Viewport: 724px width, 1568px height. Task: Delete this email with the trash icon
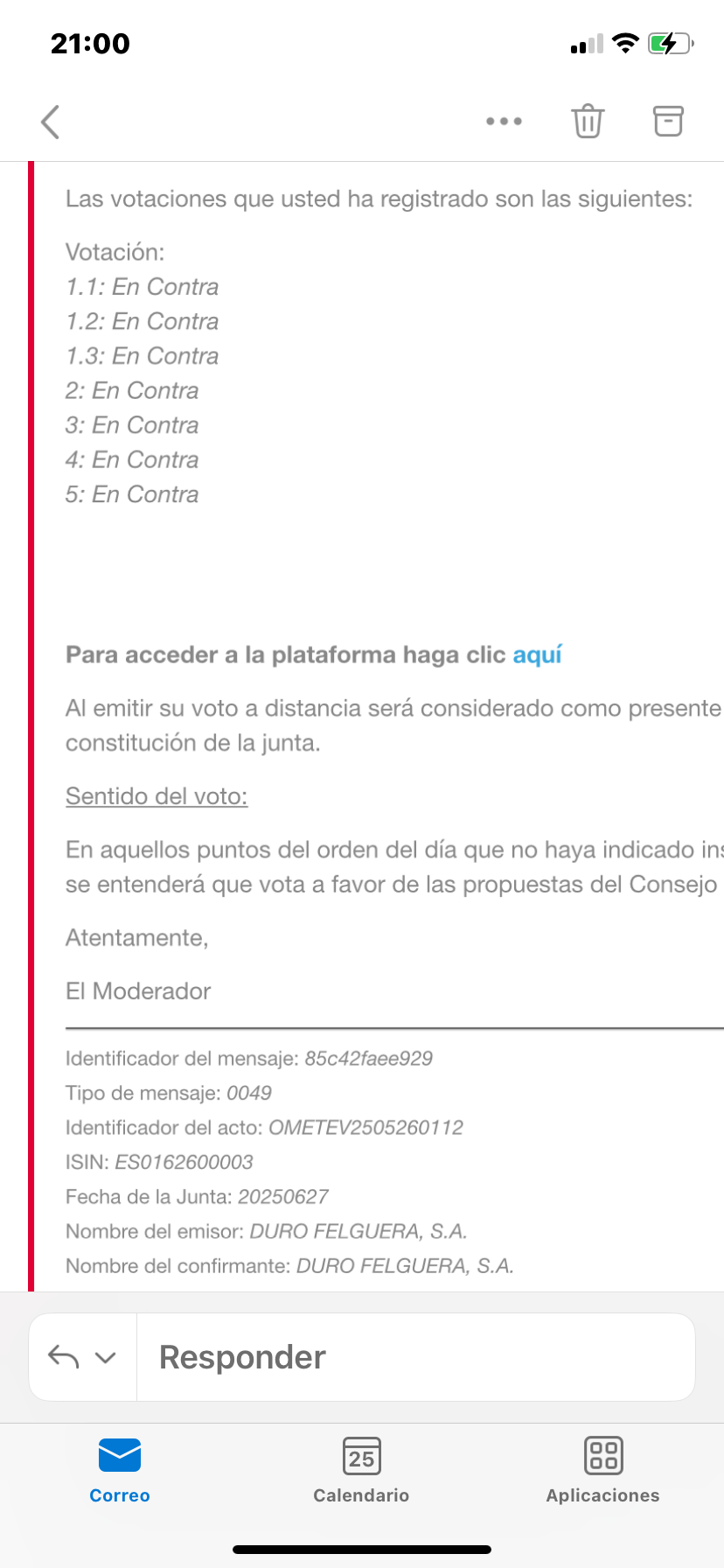pyautogui.click(x=588, y=122)
